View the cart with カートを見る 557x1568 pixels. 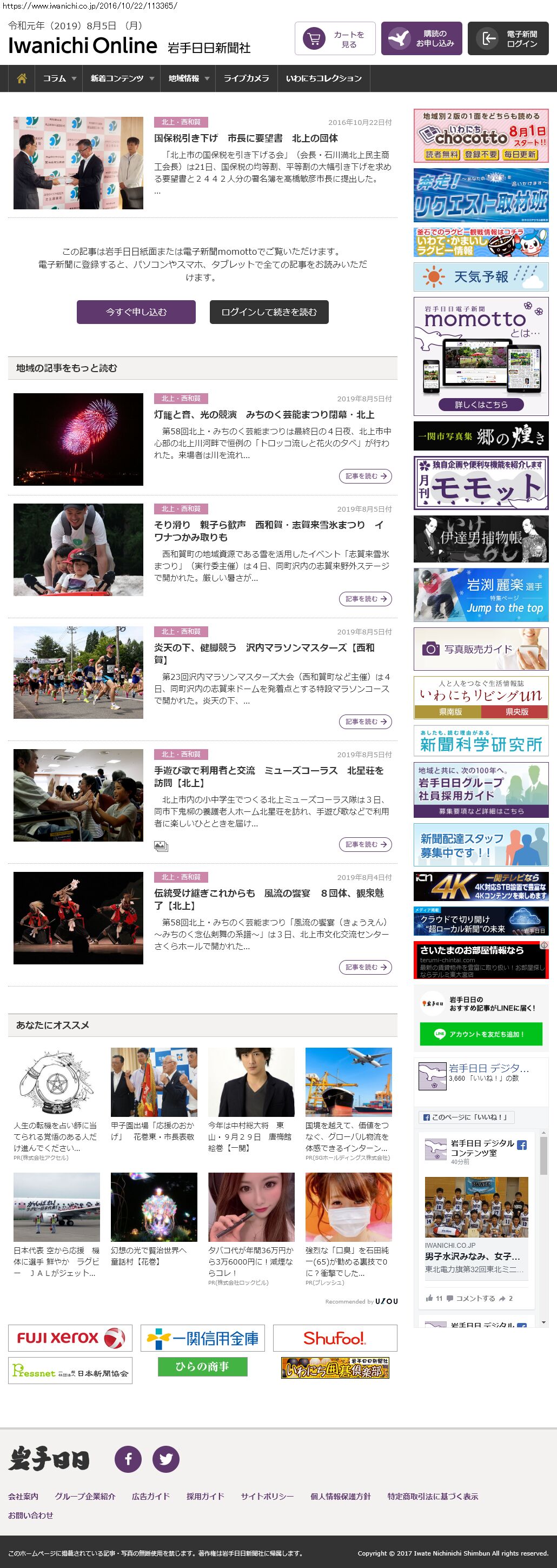coord(335,39)
